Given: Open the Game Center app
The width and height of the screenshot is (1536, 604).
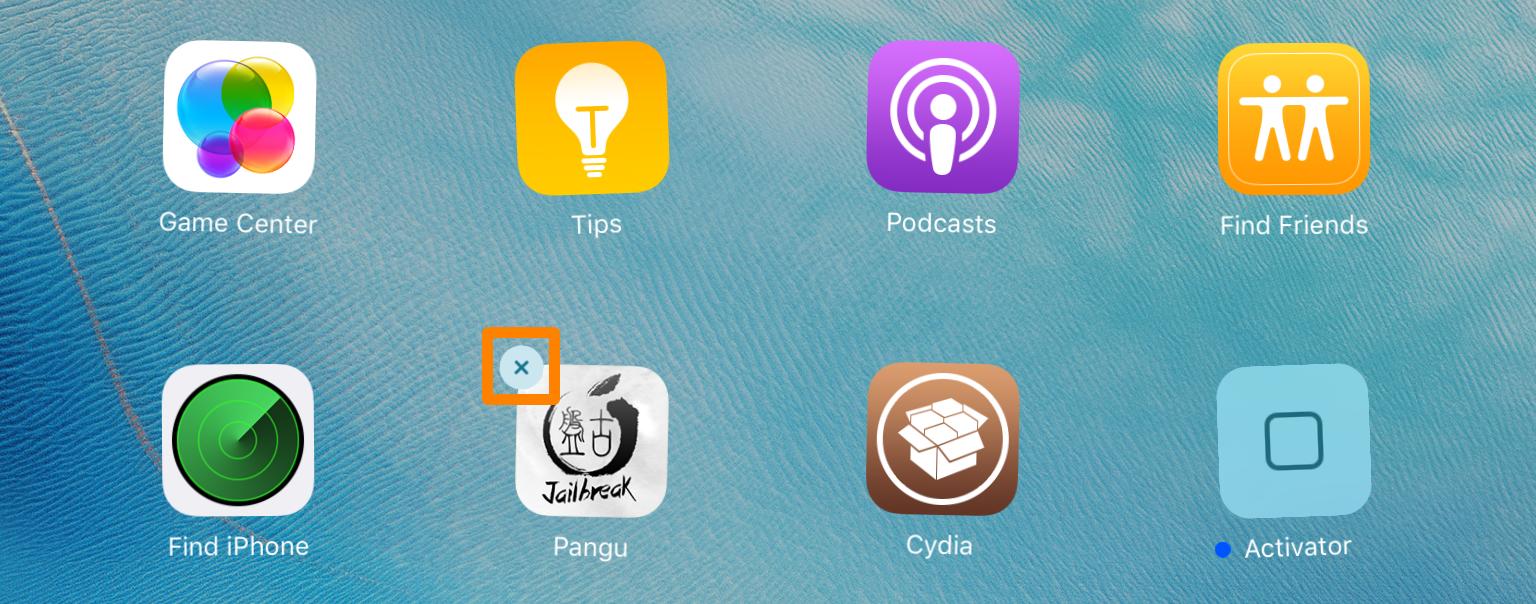Looking at the screenshot, I should [x=239, y=117].
